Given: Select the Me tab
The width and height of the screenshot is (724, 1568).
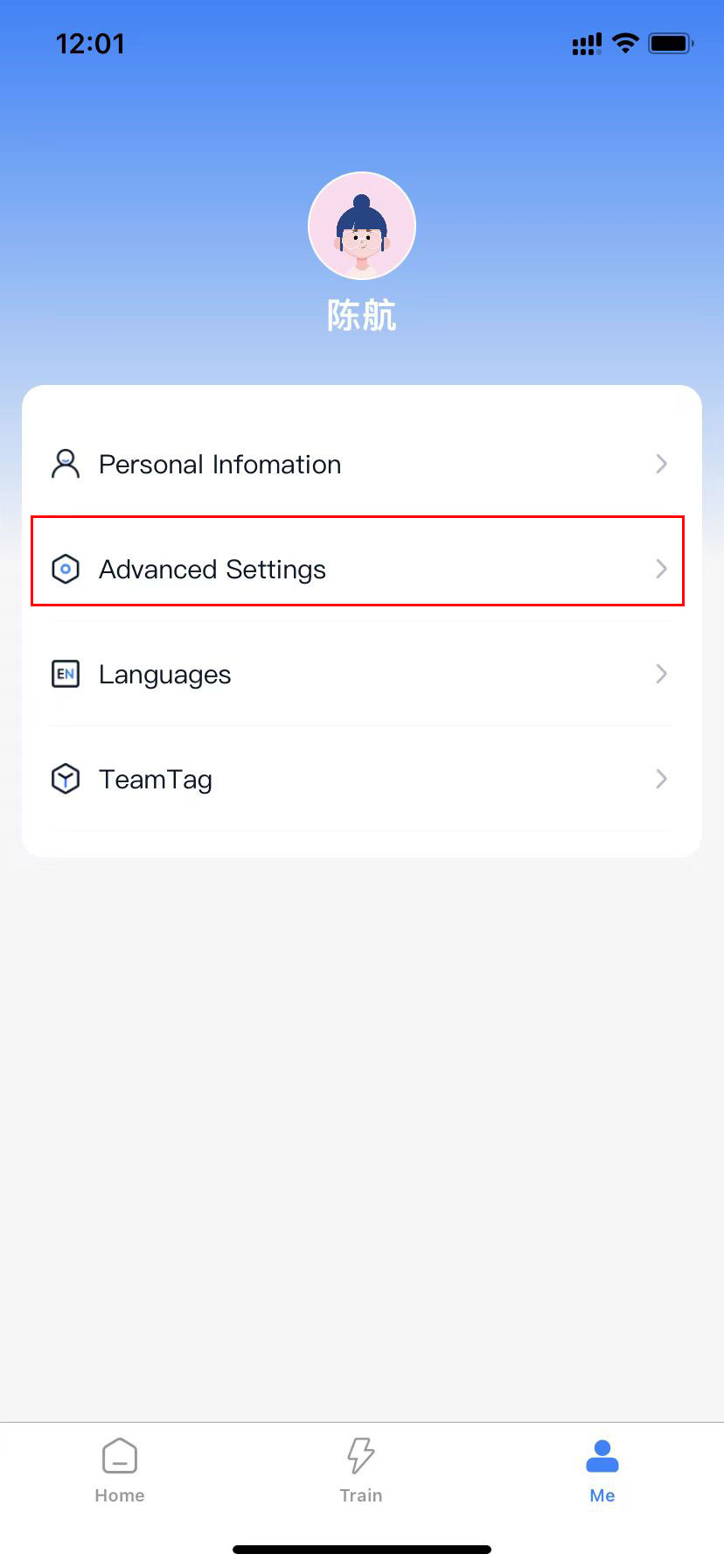Looking at the screenshot, I should [602, 1470].
